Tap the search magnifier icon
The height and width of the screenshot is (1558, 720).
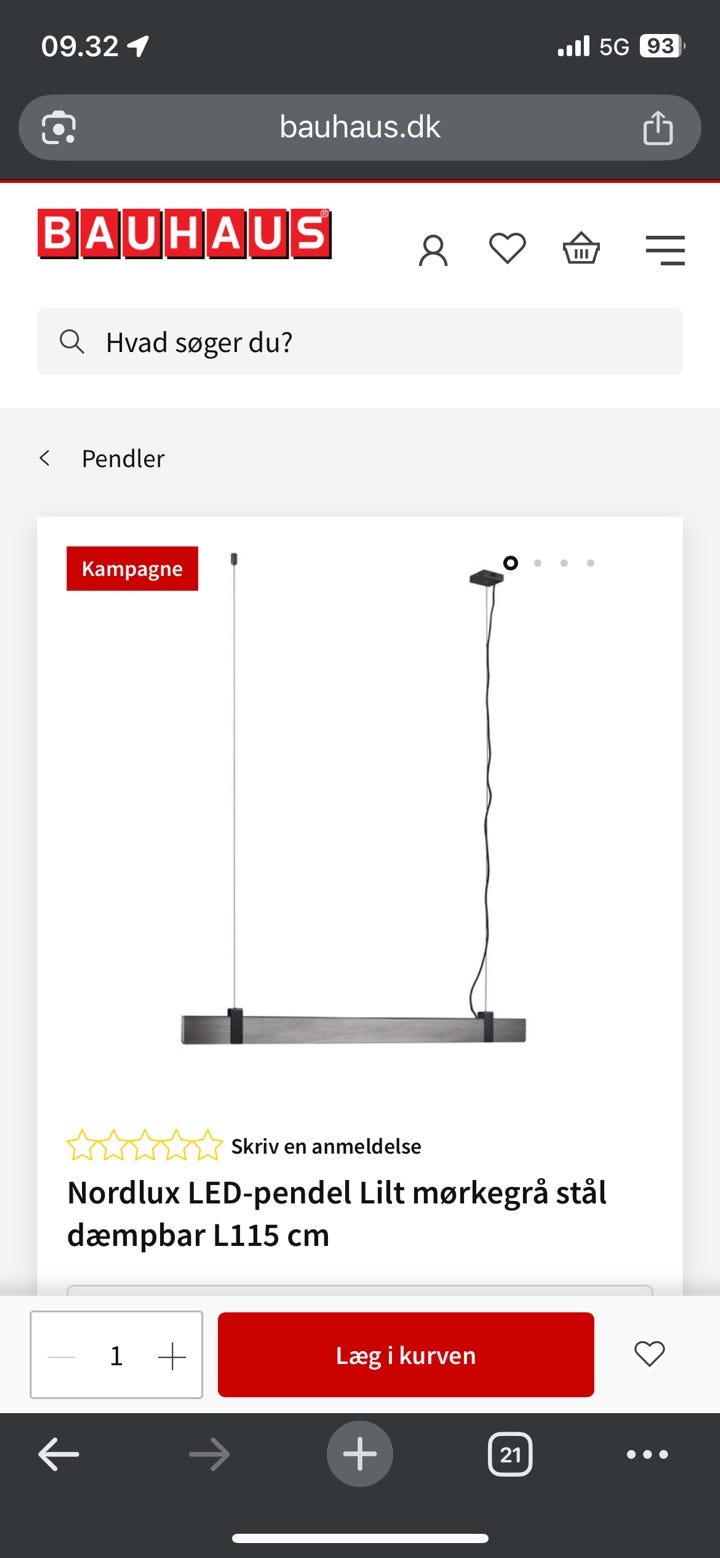coord(71,342)
